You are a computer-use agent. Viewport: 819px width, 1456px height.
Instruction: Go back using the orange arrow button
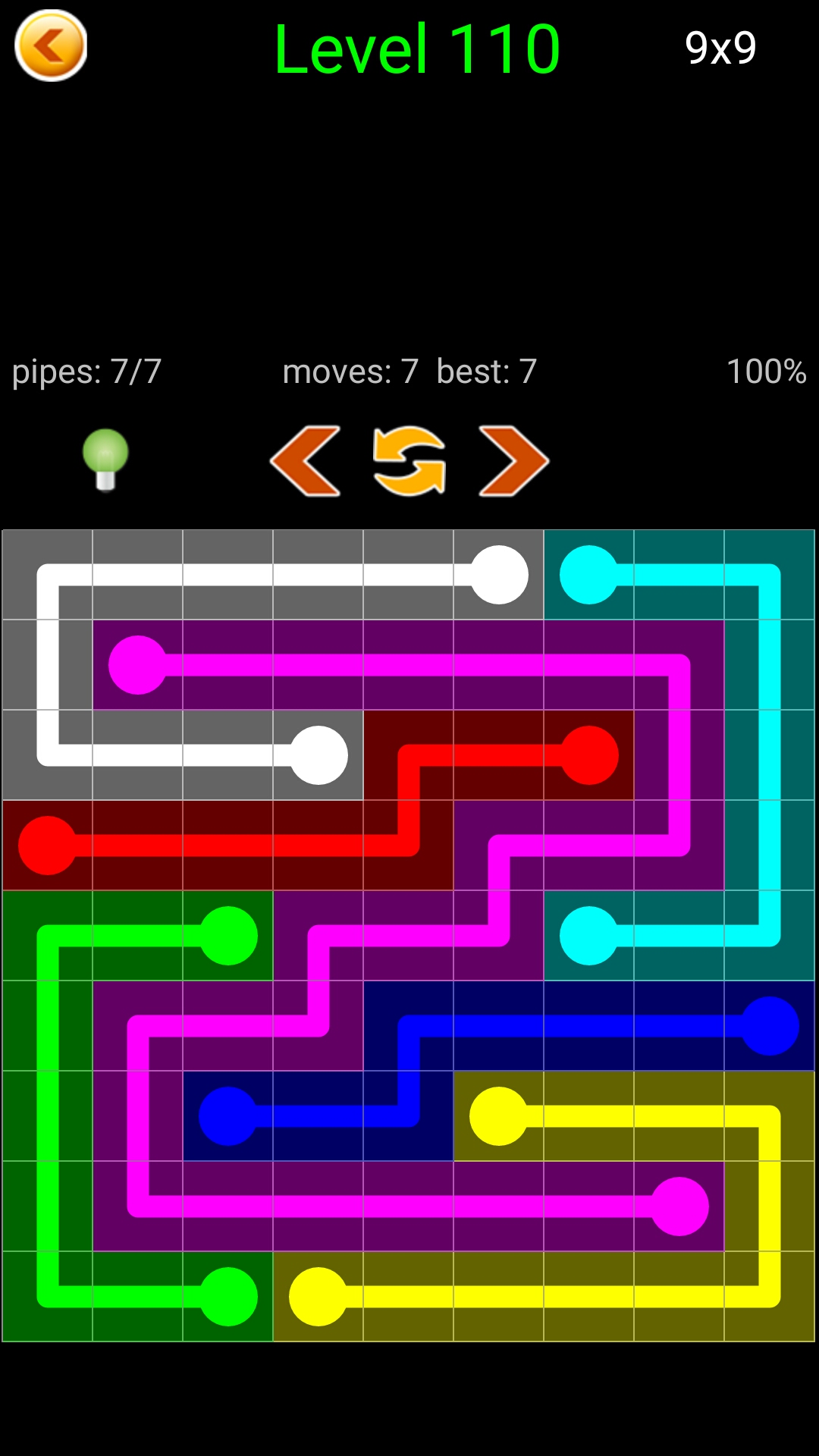[x=51, y=45]
